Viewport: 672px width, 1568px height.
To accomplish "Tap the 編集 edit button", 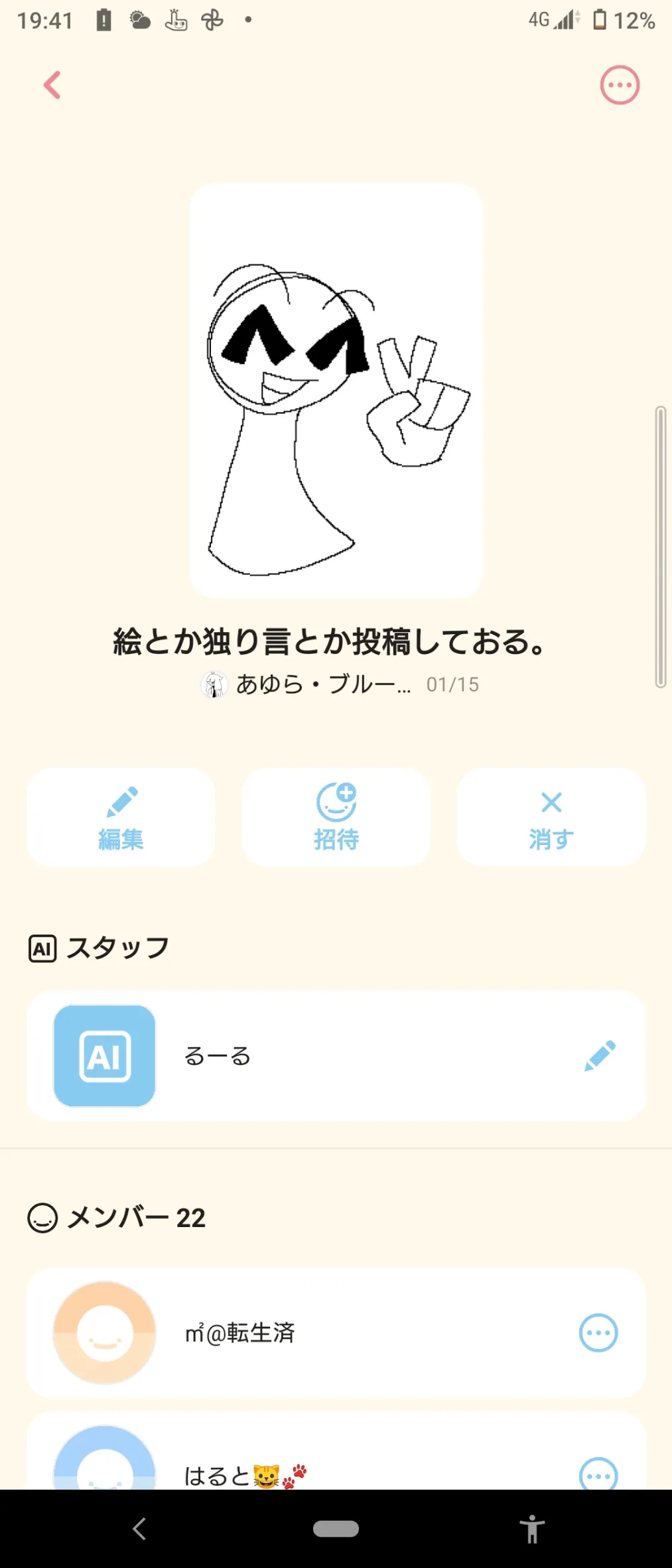I will (121, 818).
